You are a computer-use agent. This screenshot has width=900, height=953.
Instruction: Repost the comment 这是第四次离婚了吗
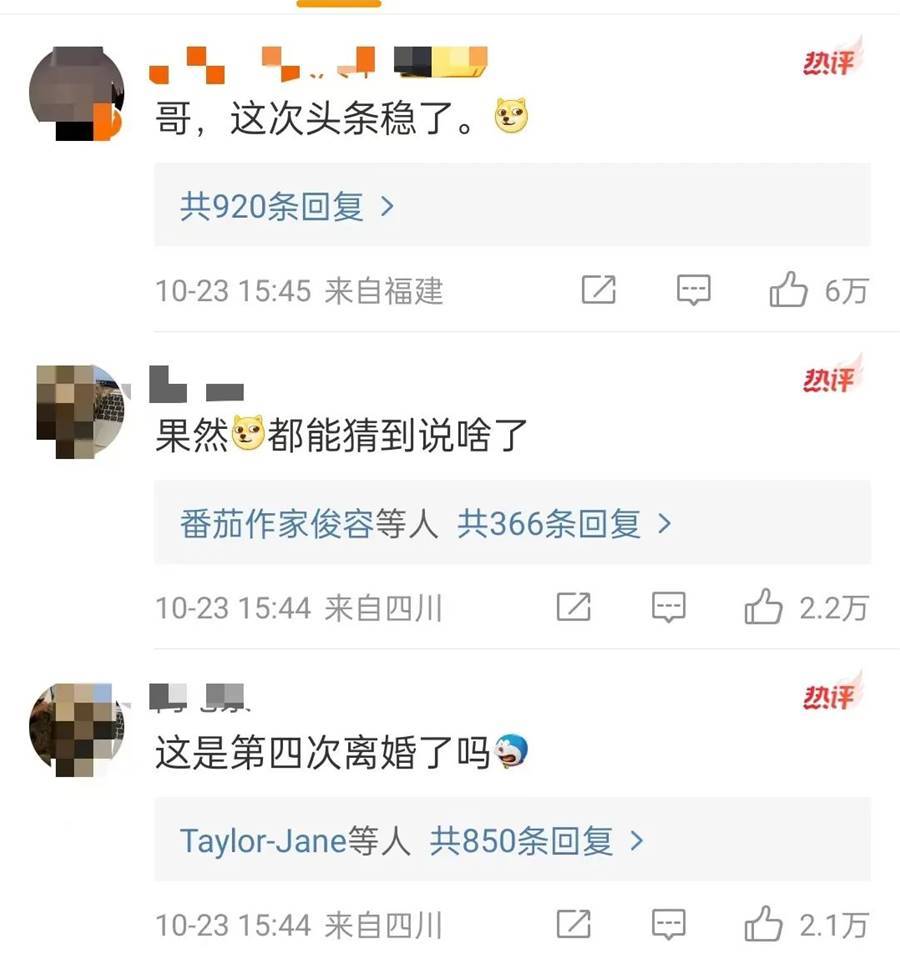pos(573,924)
